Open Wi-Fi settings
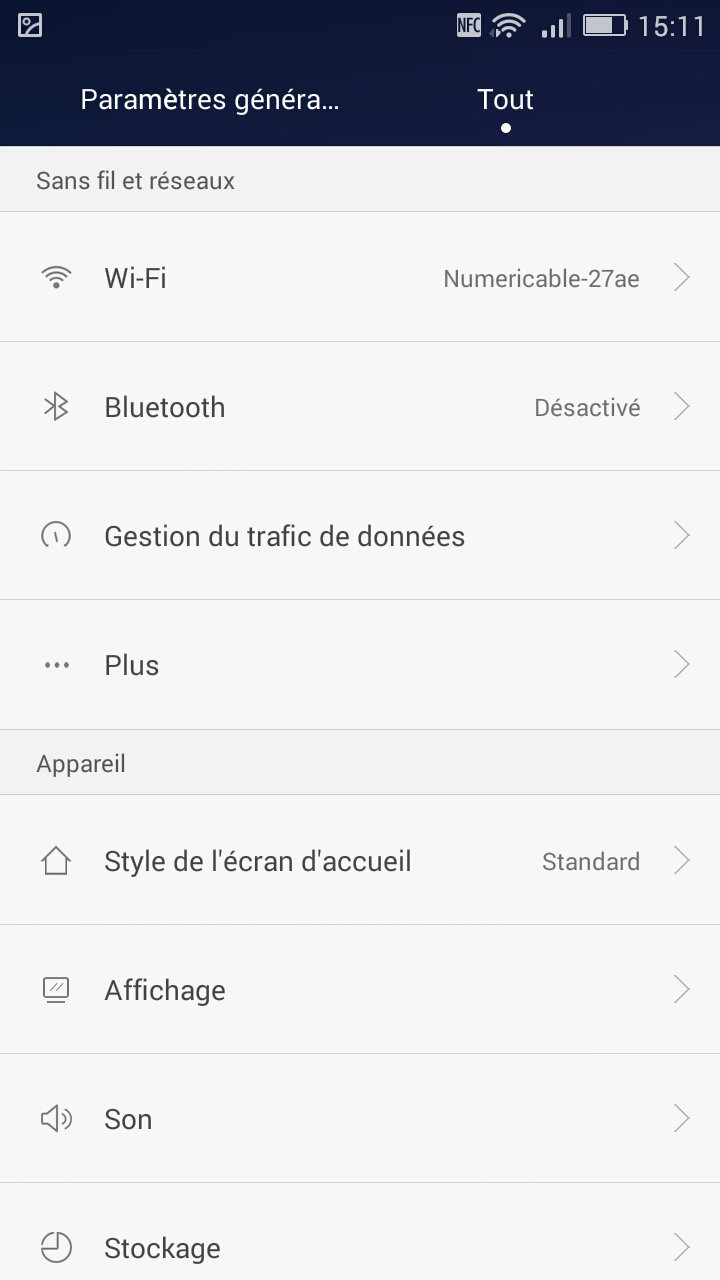 (x=360, y=277)
